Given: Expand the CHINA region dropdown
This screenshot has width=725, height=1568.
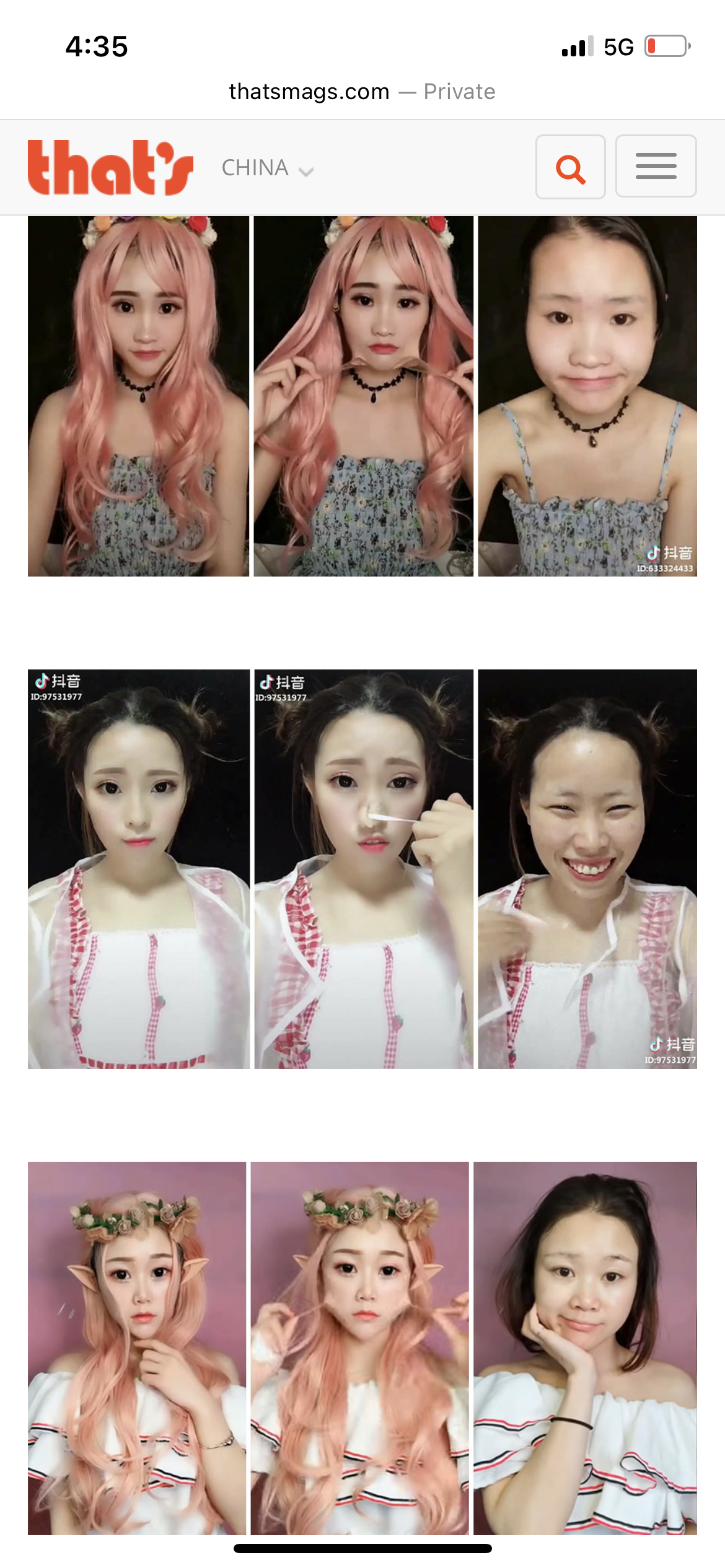Looking at the screenshot, I should pyautogui.click(x=268, y=168).
